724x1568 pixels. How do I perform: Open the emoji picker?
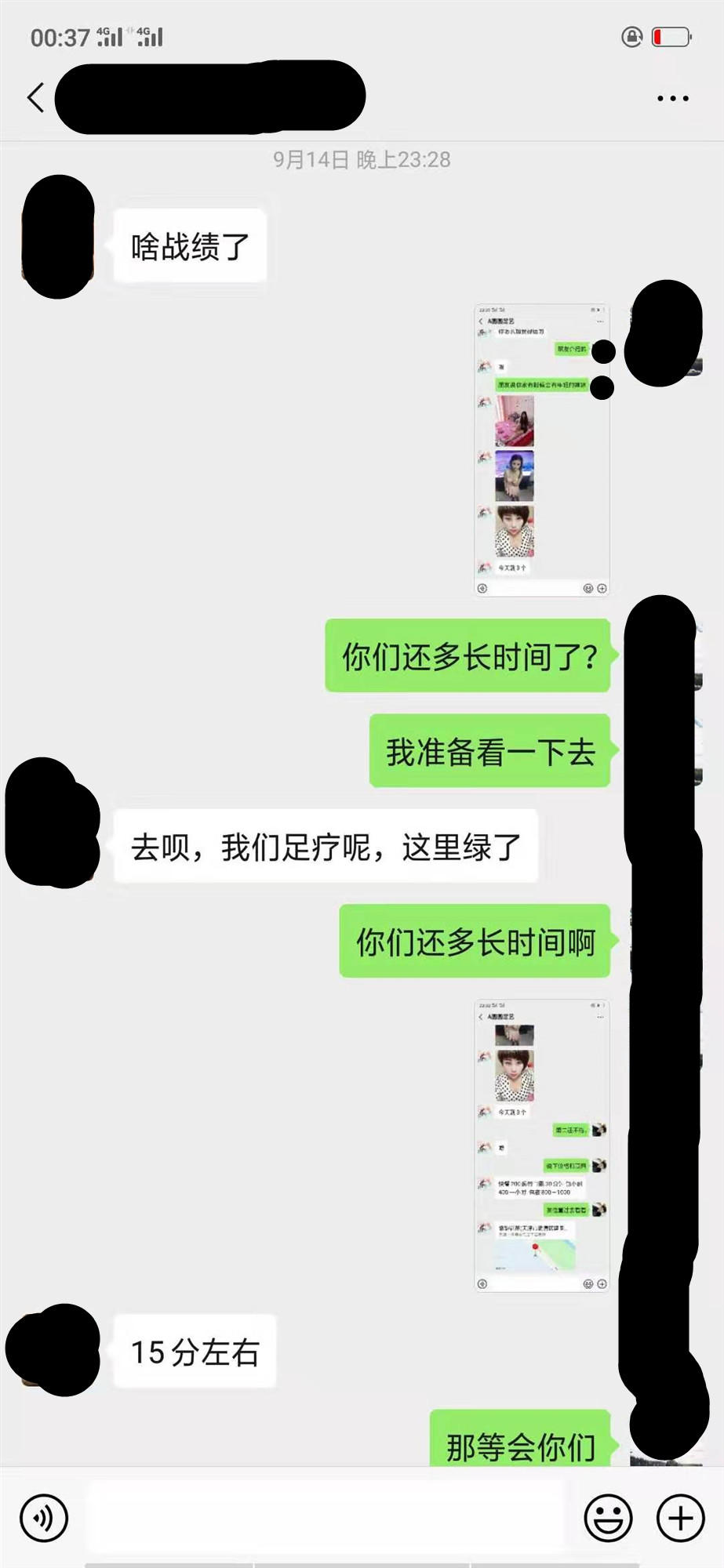(x=608, y=1518)
